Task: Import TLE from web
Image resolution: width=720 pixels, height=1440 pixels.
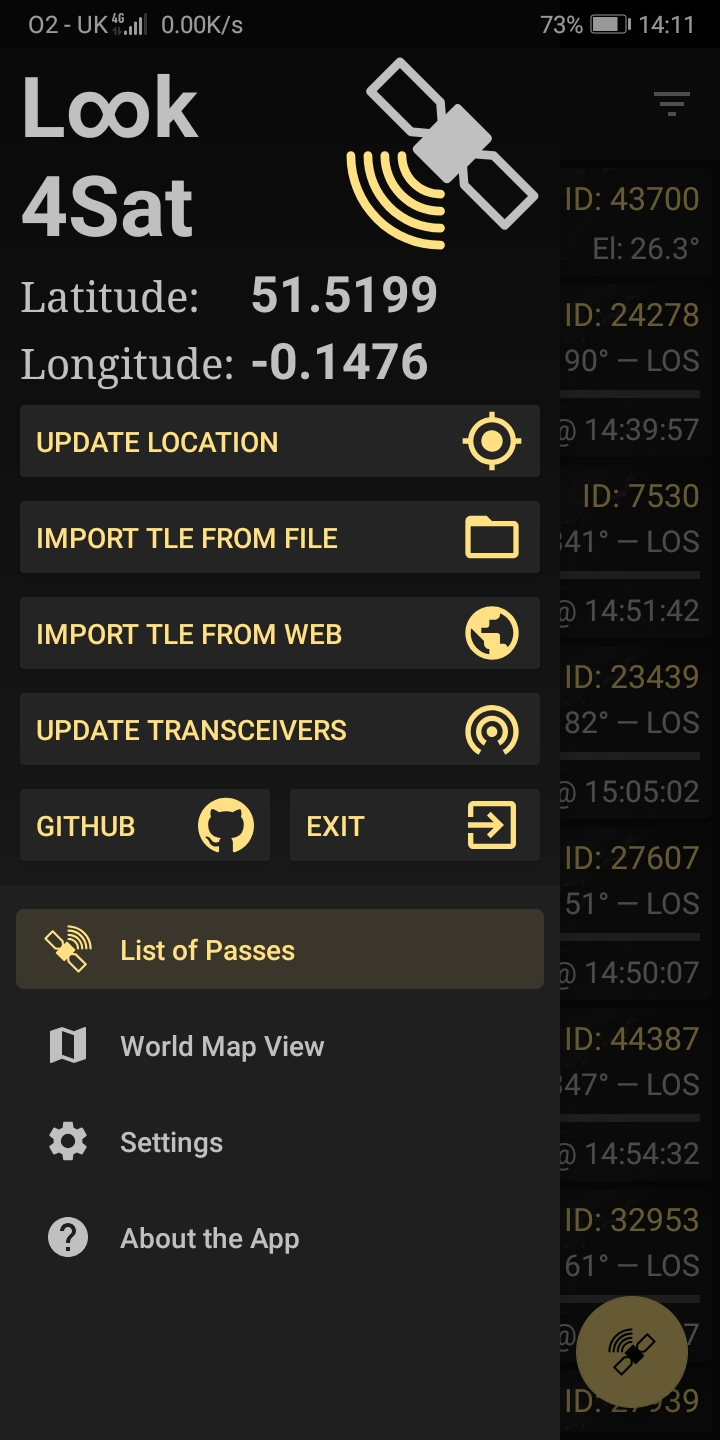Action: 279,633
